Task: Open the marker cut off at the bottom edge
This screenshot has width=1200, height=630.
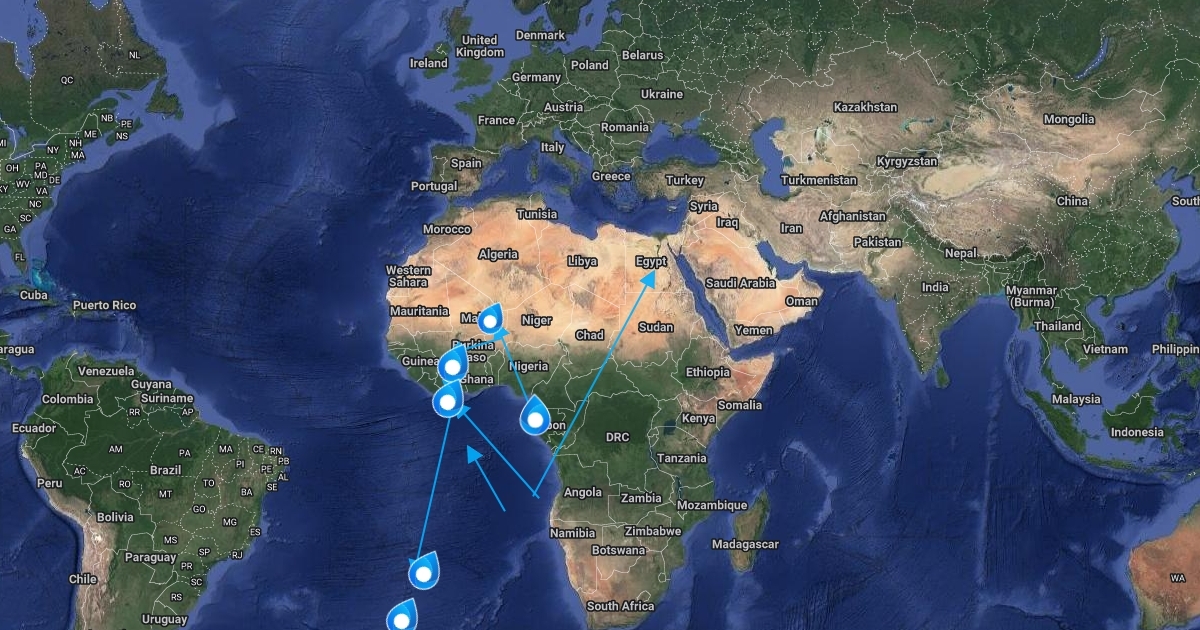Action: (401, 619)
